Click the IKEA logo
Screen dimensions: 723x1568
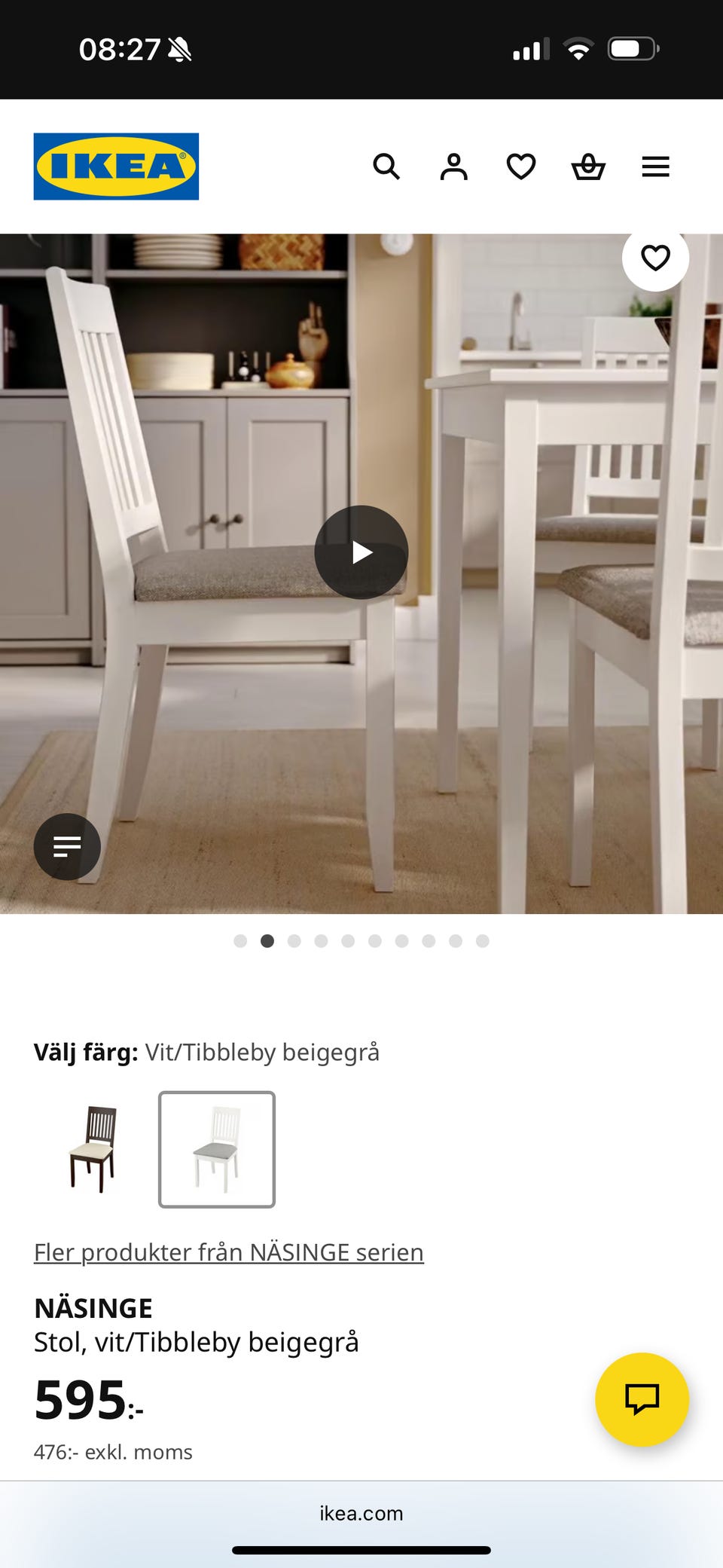(116, 167)
